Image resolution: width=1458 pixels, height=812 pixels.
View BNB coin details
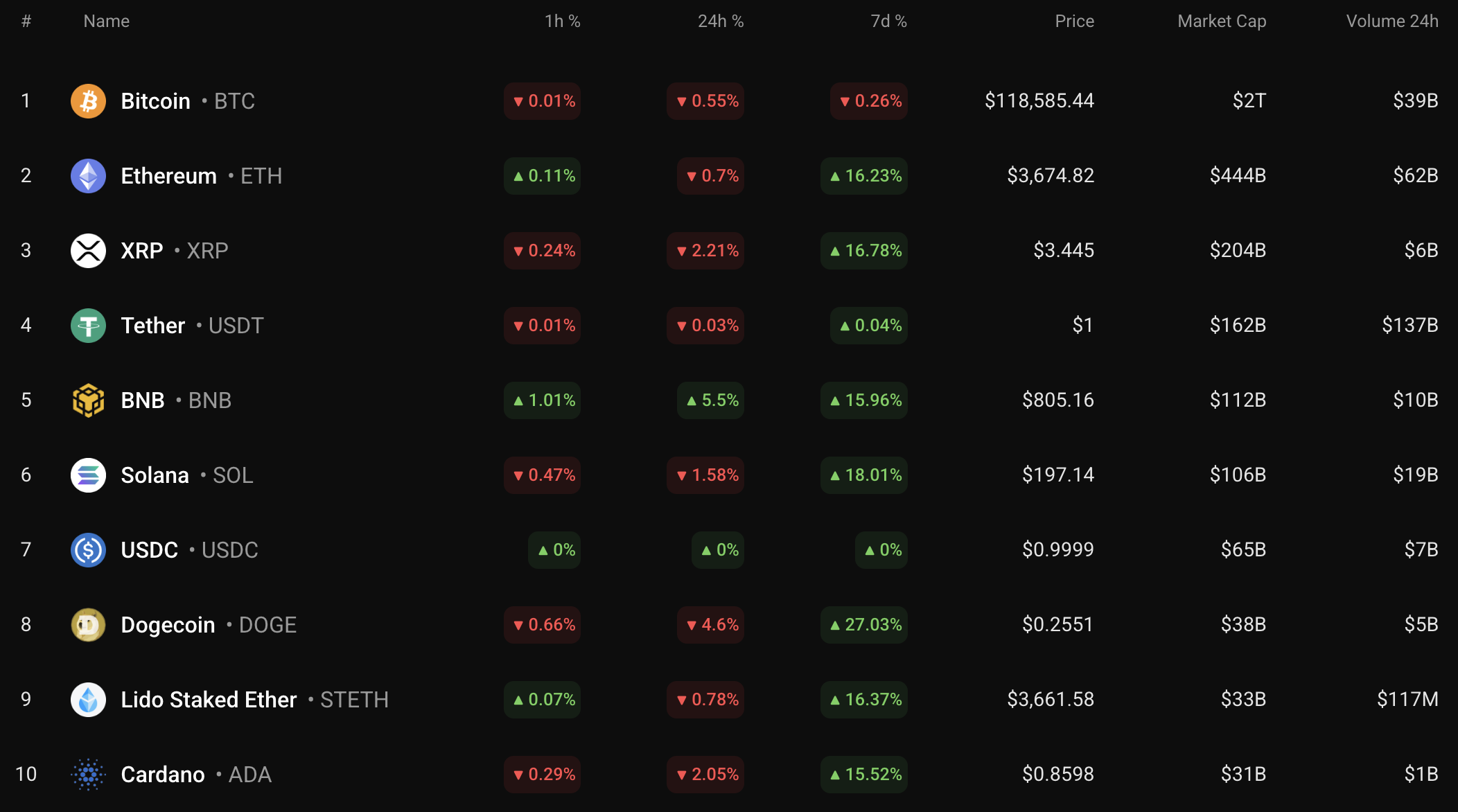pyautogui.click(x=143, y=400)
